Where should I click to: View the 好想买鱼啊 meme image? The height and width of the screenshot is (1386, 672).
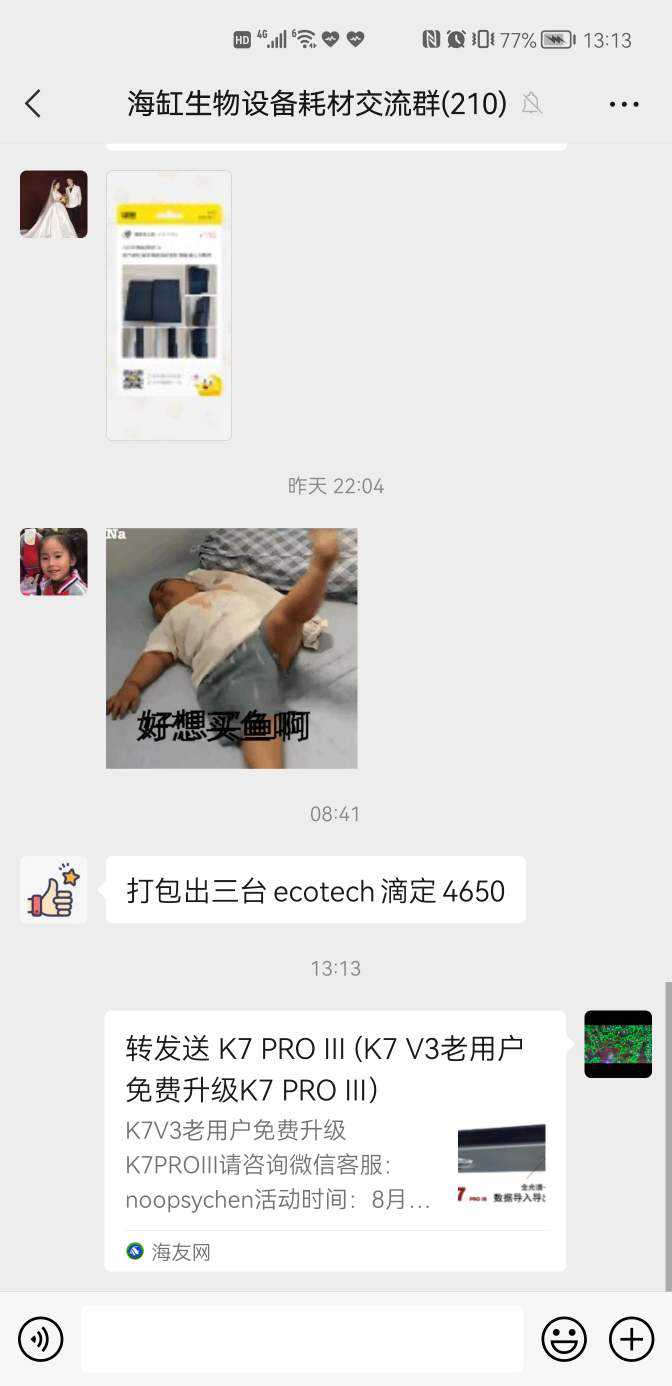[x=231, y=648]
